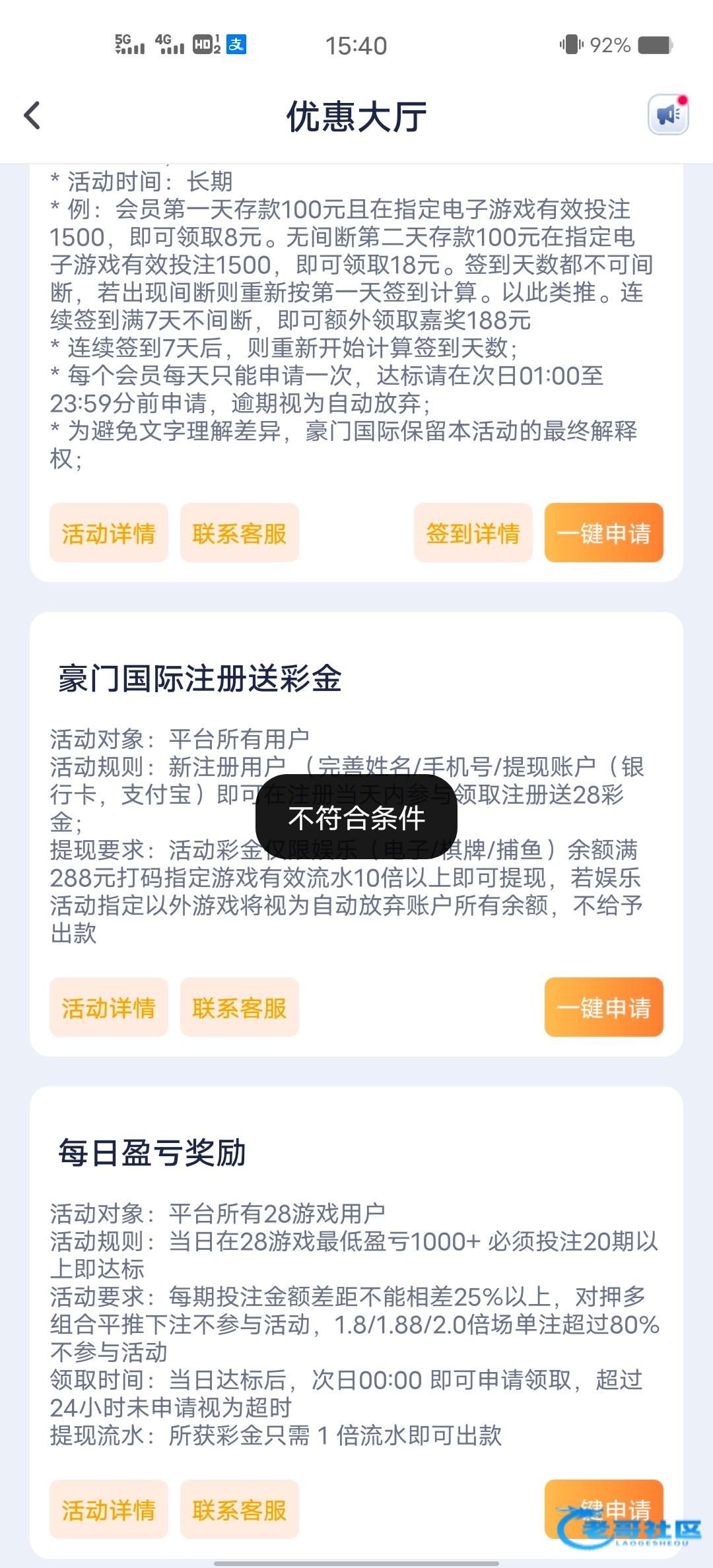Screen dimensions: 713x1568
Task: Tap 联系客服 in the sign-in promo card
Action: (239, 533)
